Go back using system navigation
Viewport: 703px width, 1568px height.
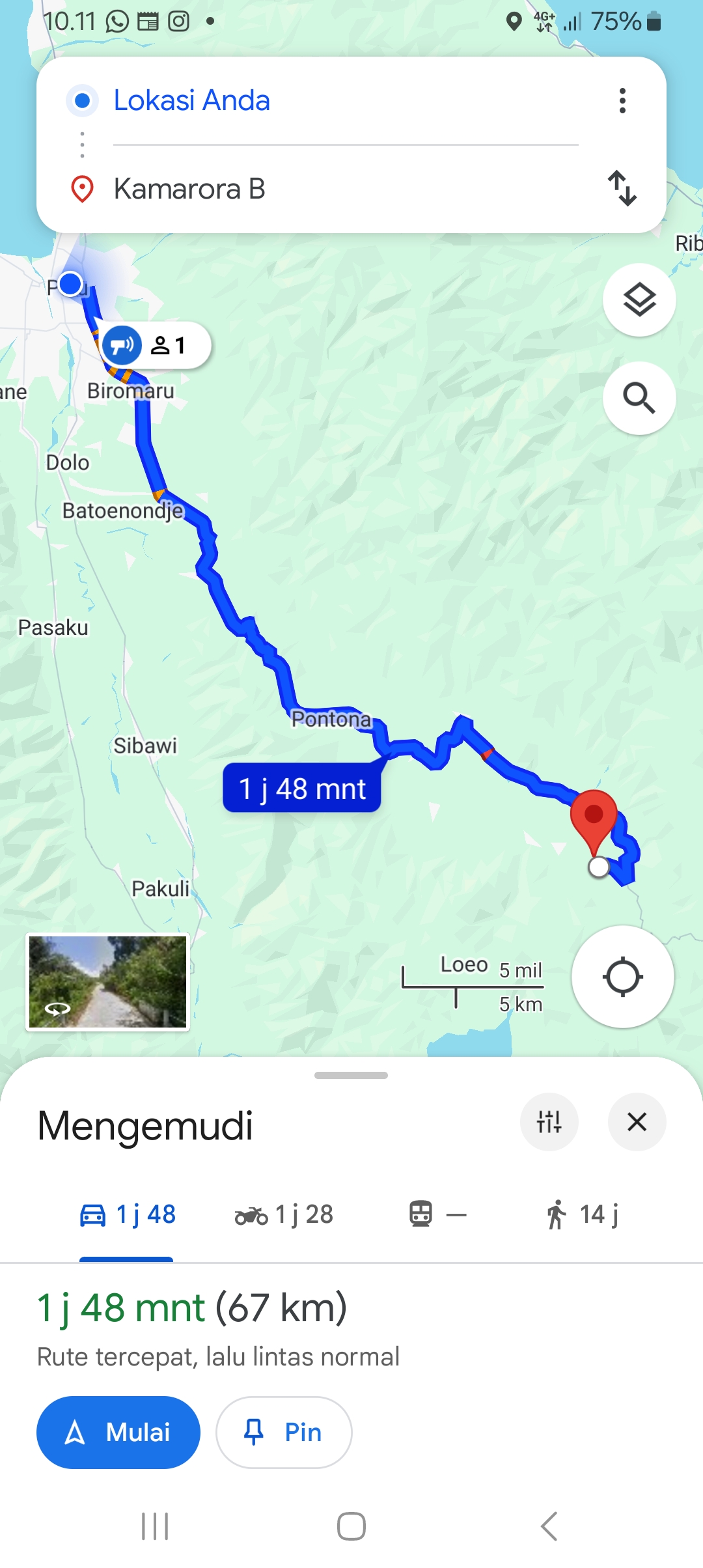549,1526
